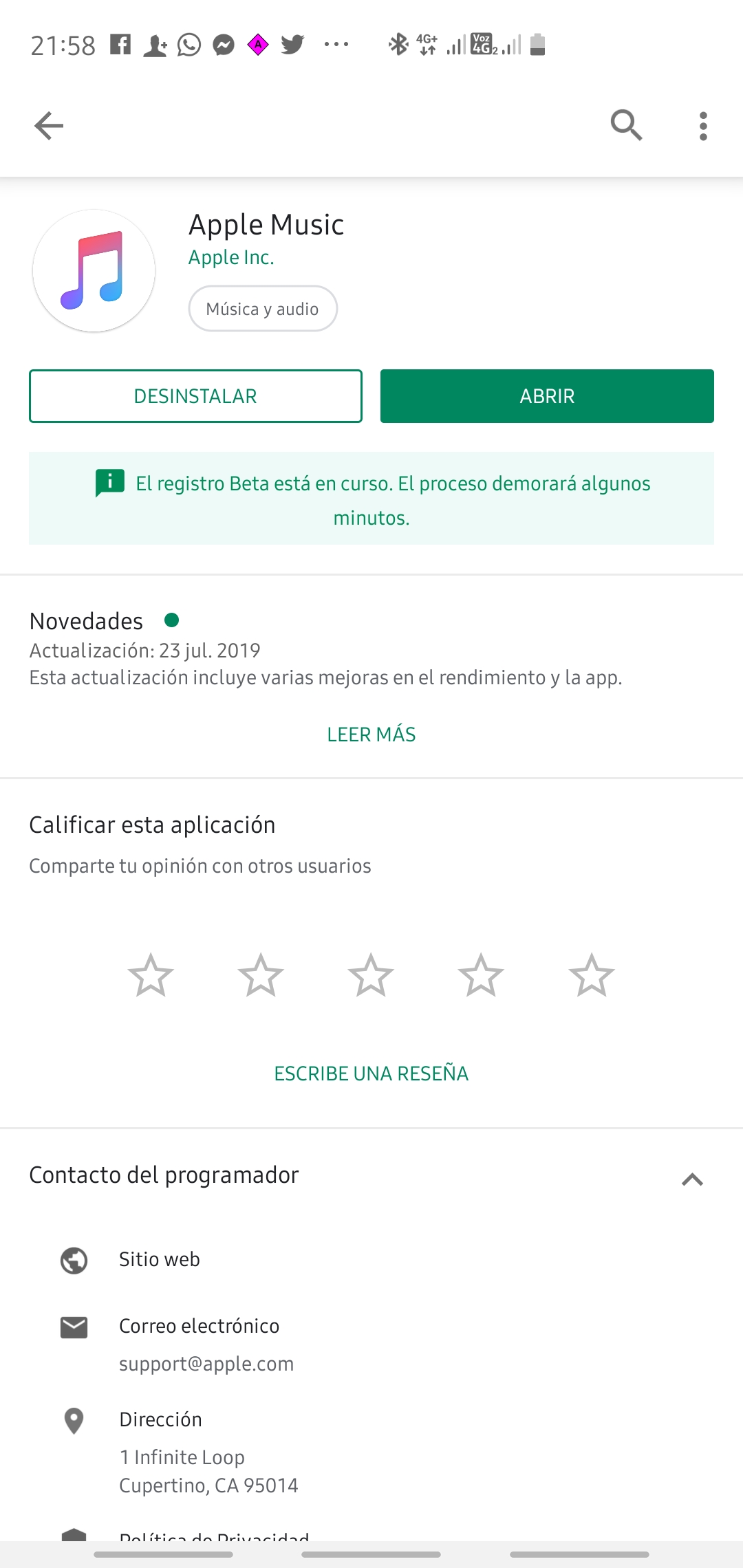Open the three-dot overflow menu
The image size is (743, 1568).
(x=702, y=126)
